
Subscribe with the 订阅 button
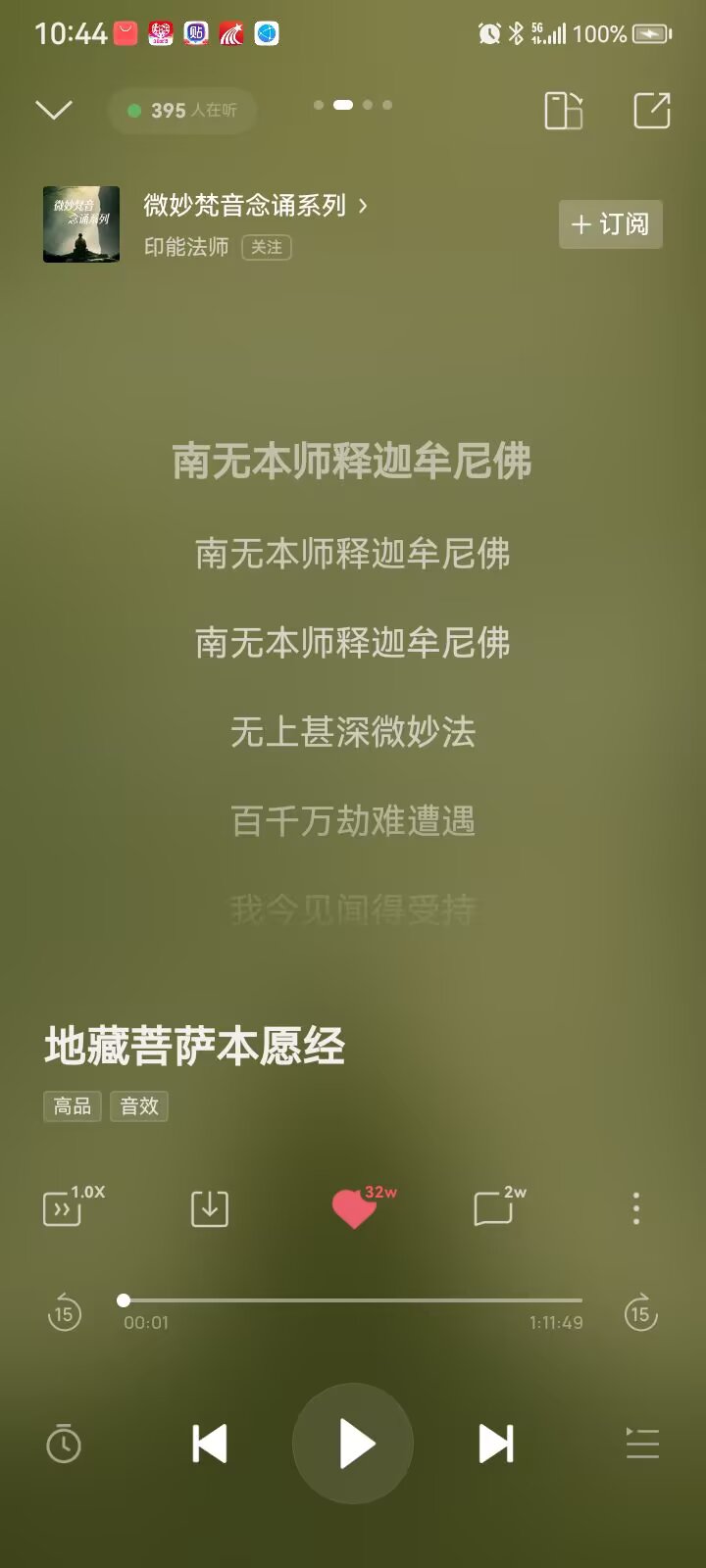(x=610, y=224)
